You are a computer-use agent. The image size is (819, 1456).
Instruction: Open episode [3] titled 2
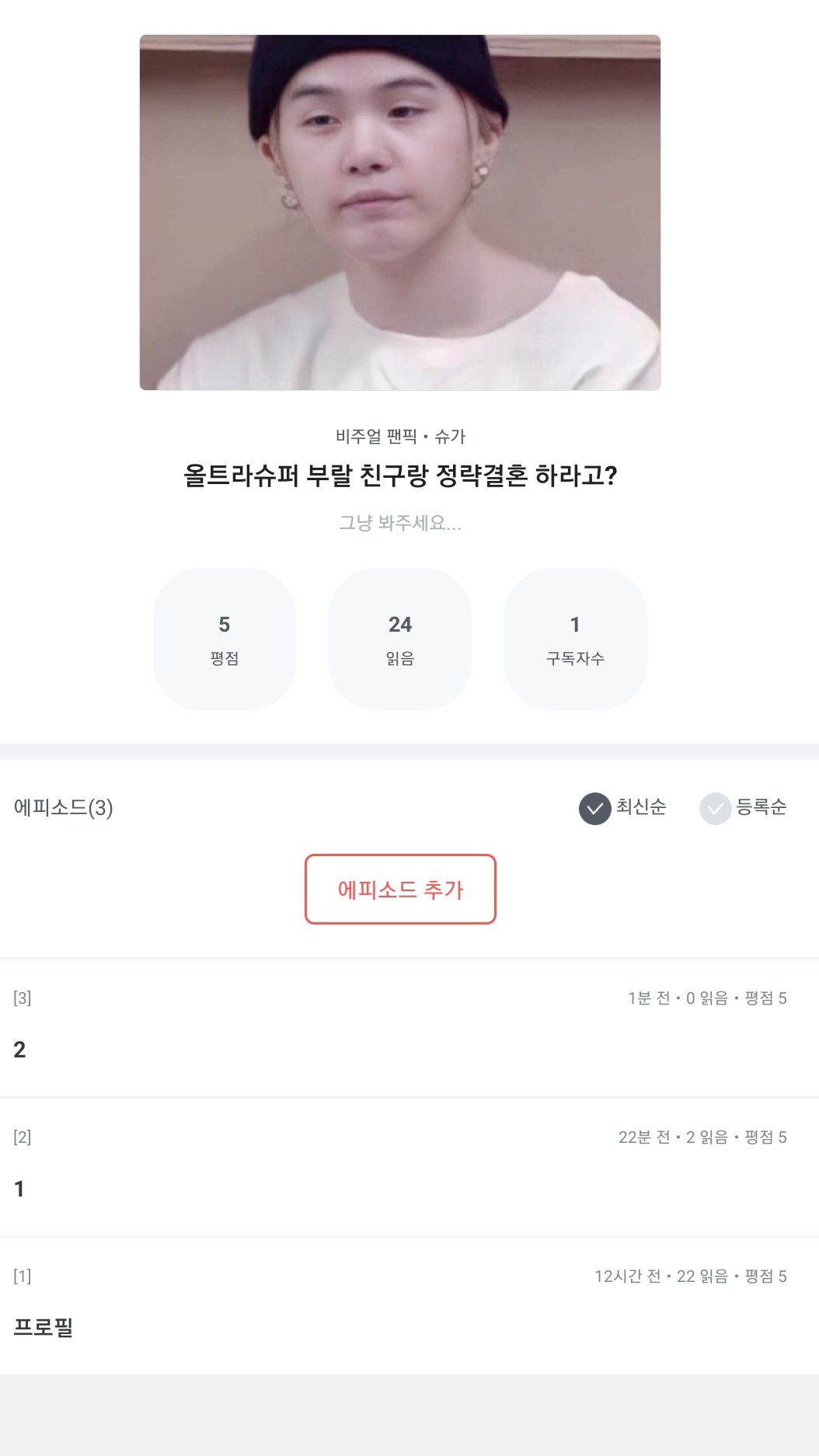[x=400, y=1027]
